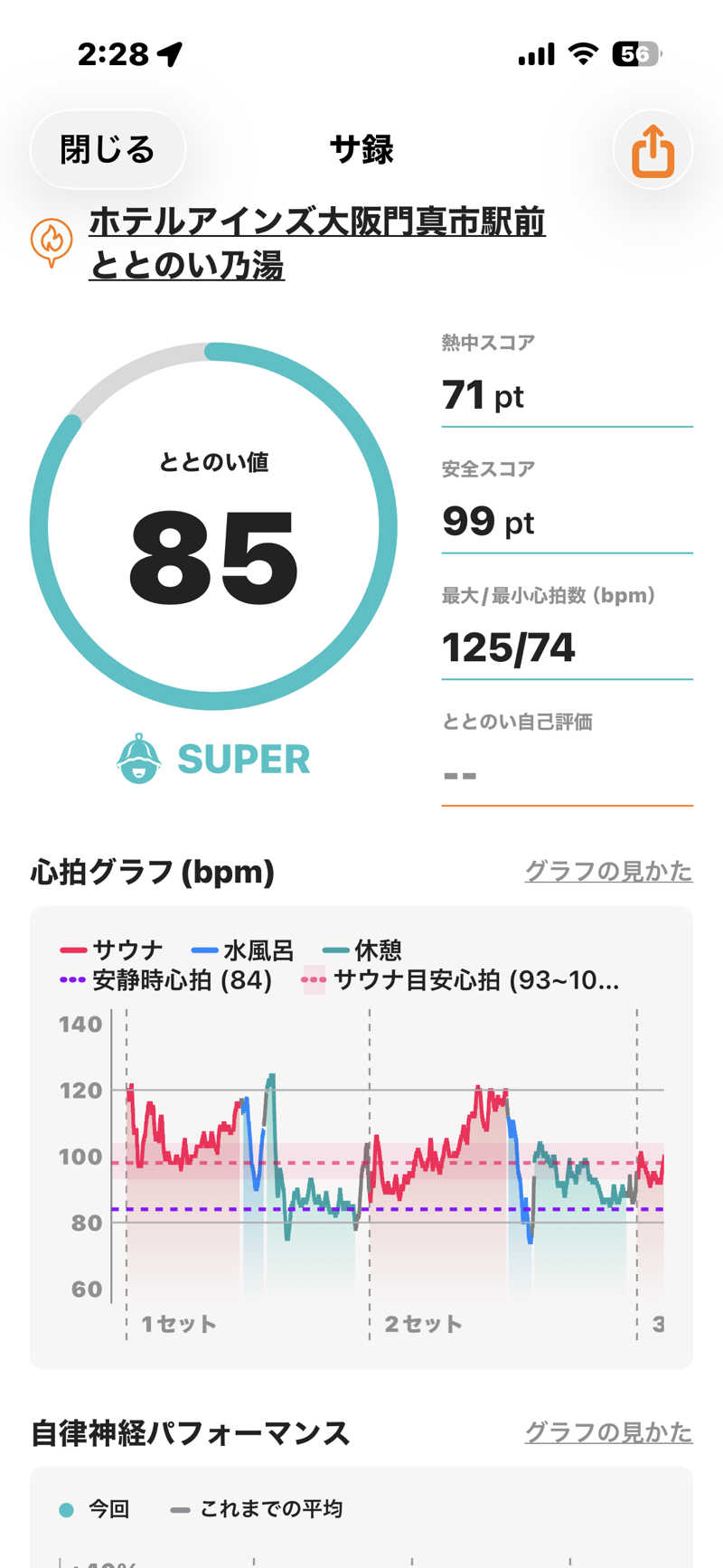The height and width of the screenshot is (1568, 723).
Task: Tap the 閉じる close button
Action: click(108, 150)
